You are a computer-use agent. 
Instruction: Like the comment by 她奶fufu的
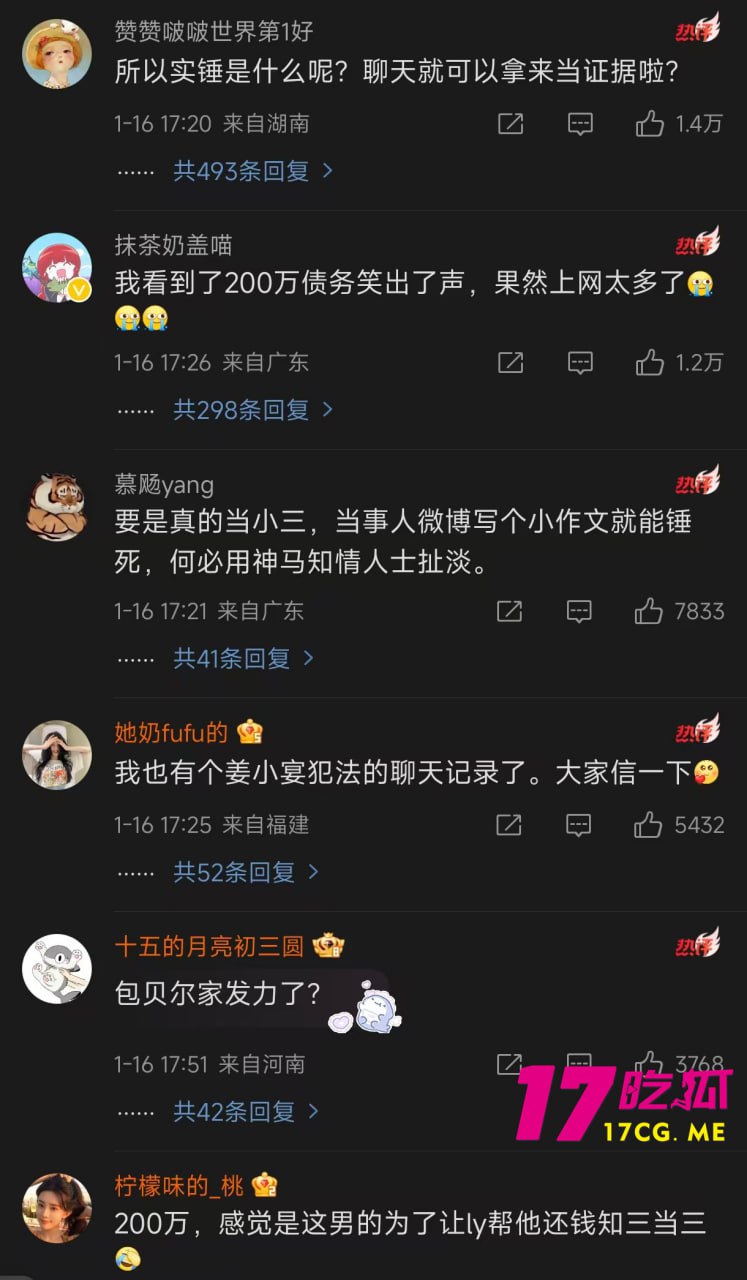pyautogui.click(x=650, y=824)
